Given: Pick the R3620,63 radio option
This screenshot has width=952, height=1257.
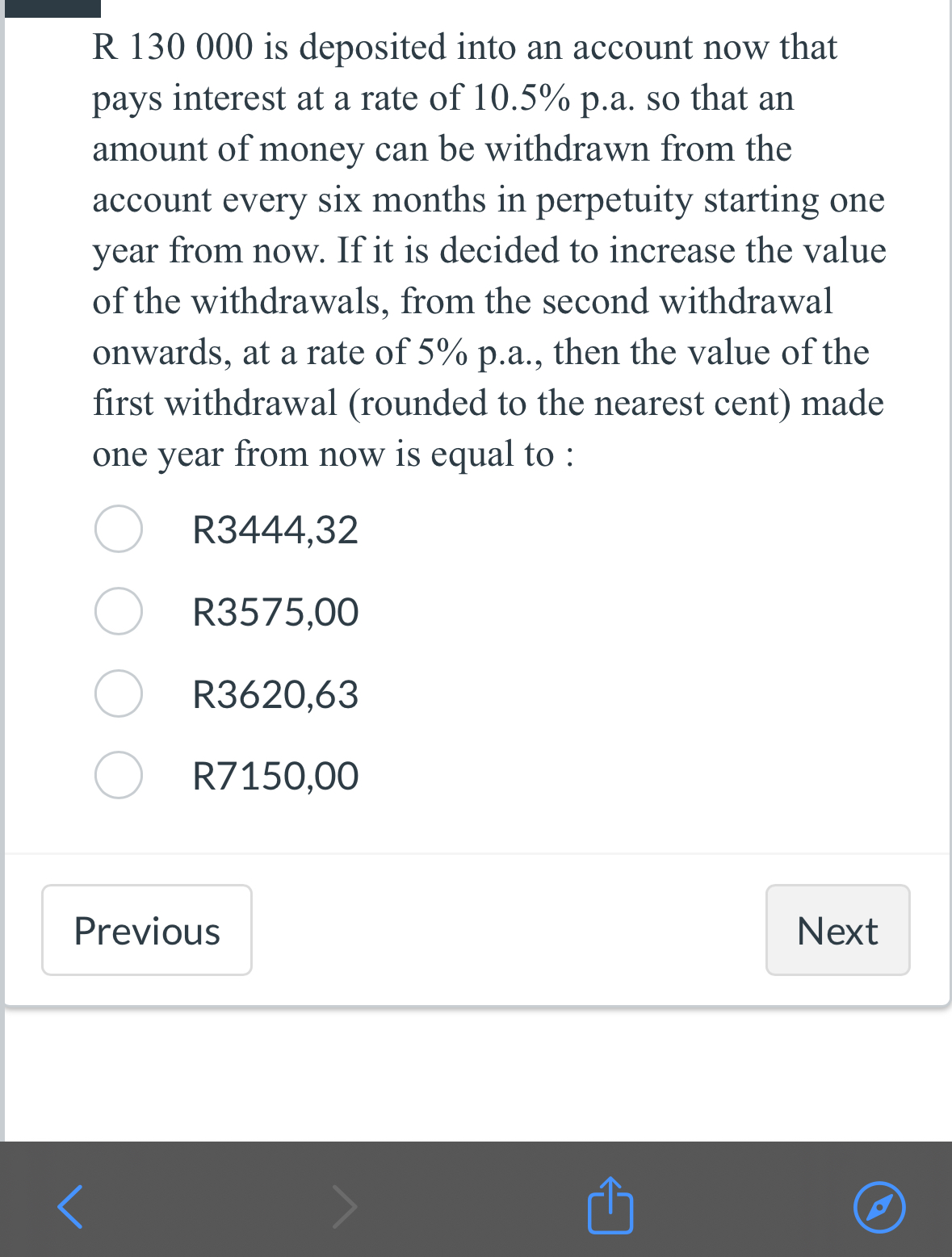Looking at the screenshot, I should (x=119, y=693).
